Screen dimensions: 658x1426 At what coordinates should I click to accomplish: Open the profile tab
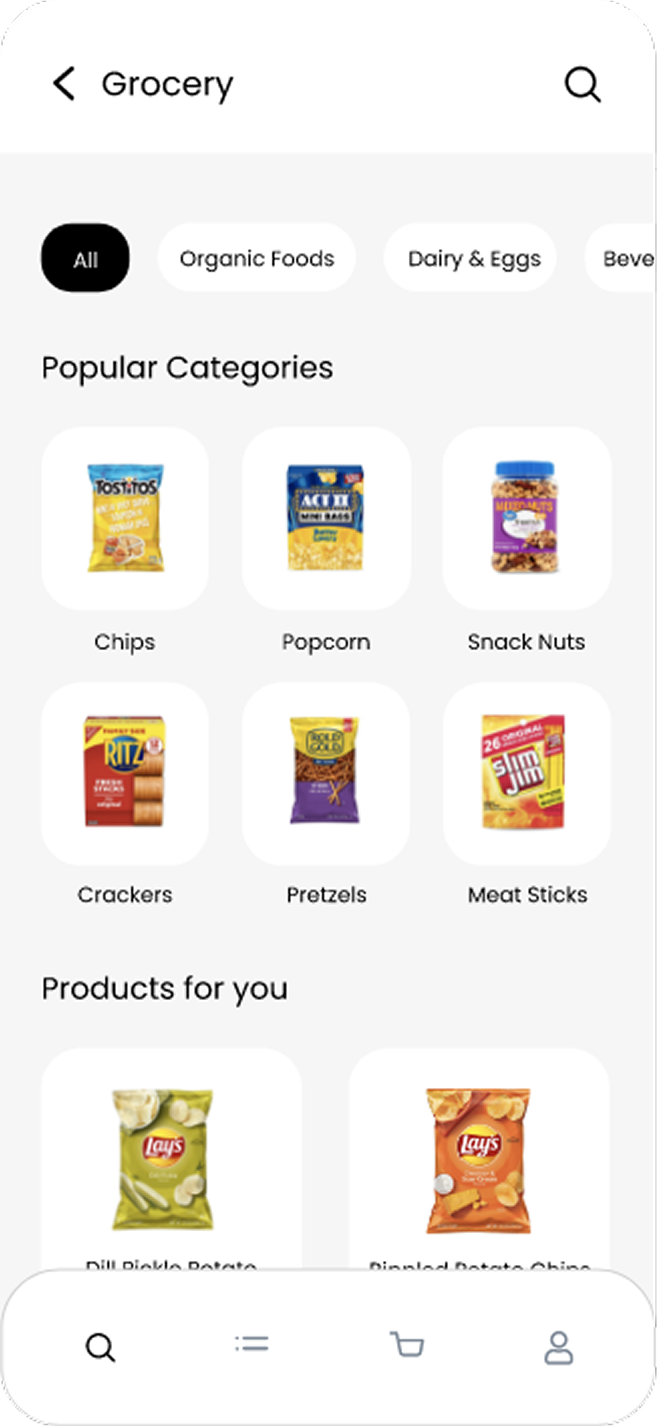tap(558, 1347)
